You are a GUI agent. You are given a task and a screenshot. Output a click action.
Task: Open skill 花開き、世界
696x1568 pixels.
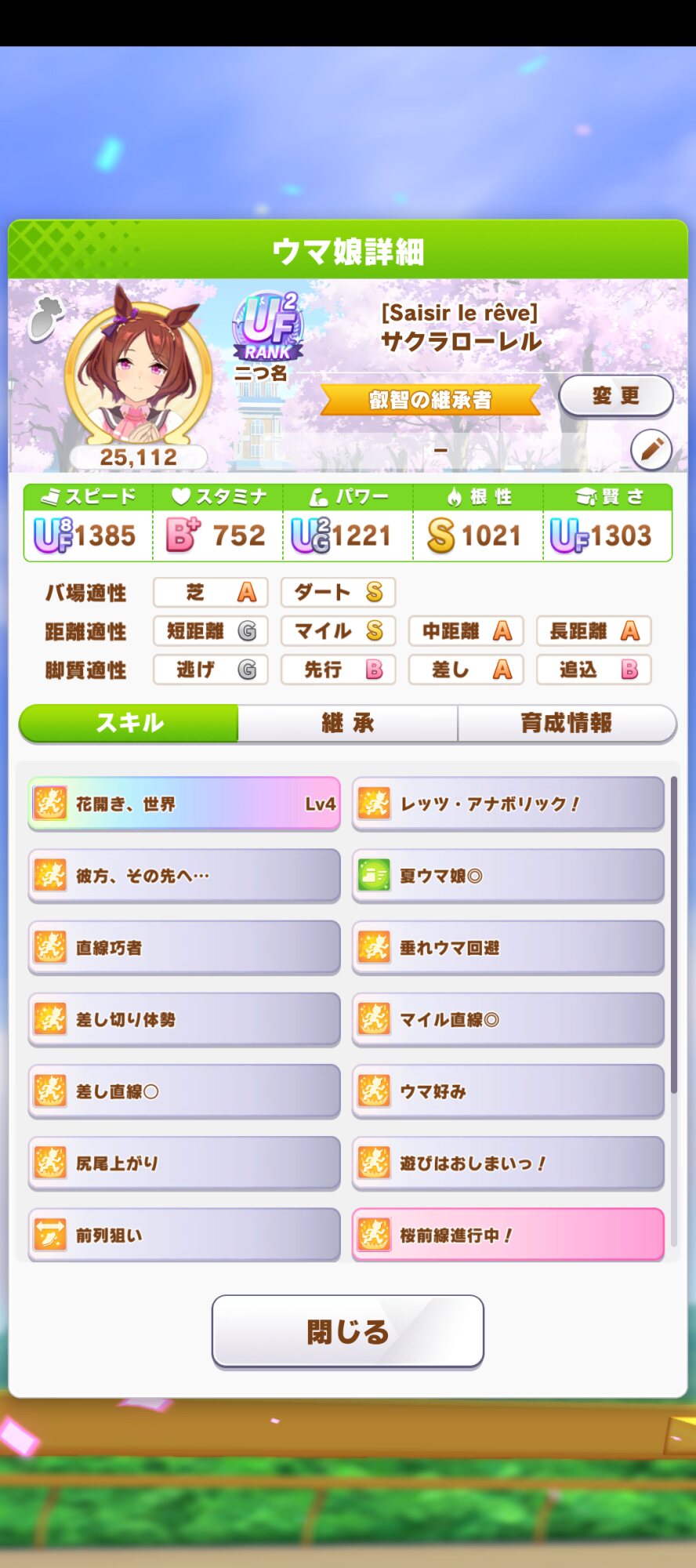click(x=184, y=804)
